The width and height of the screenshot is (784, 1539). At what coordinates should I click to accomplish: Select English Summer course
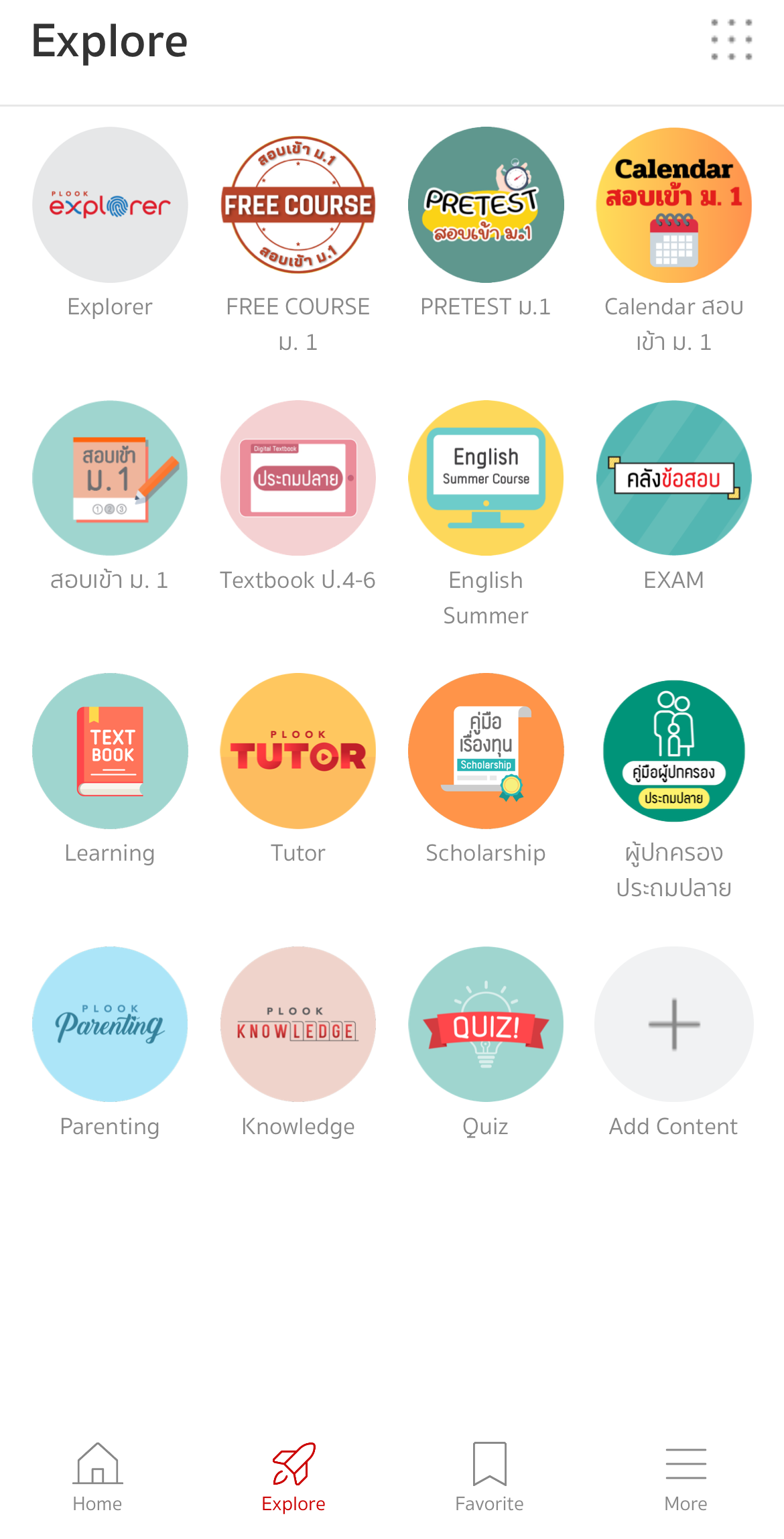pos(486,478)
